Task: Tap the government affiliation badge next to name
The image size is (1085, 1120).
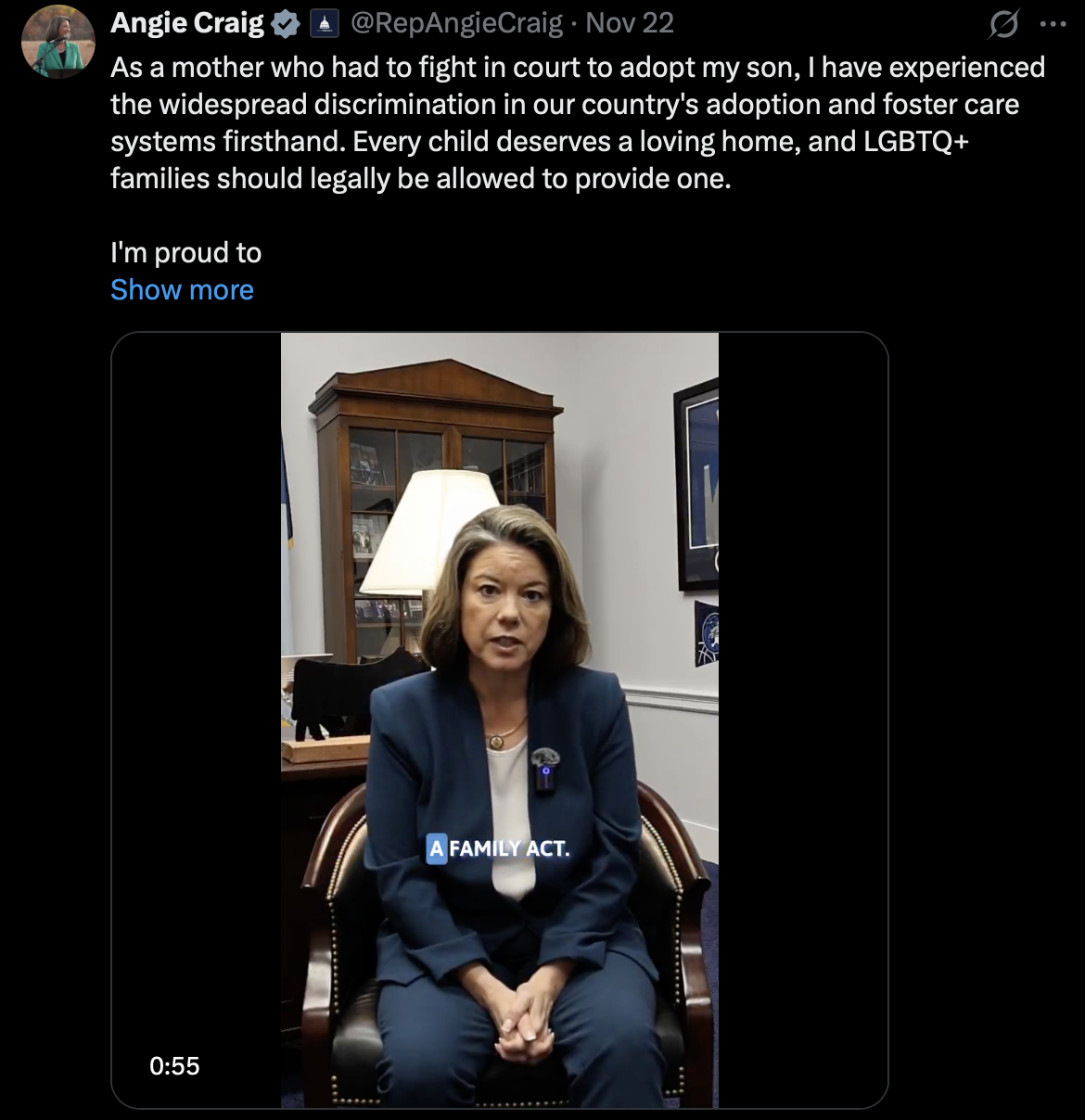Action: pos(323,24)
